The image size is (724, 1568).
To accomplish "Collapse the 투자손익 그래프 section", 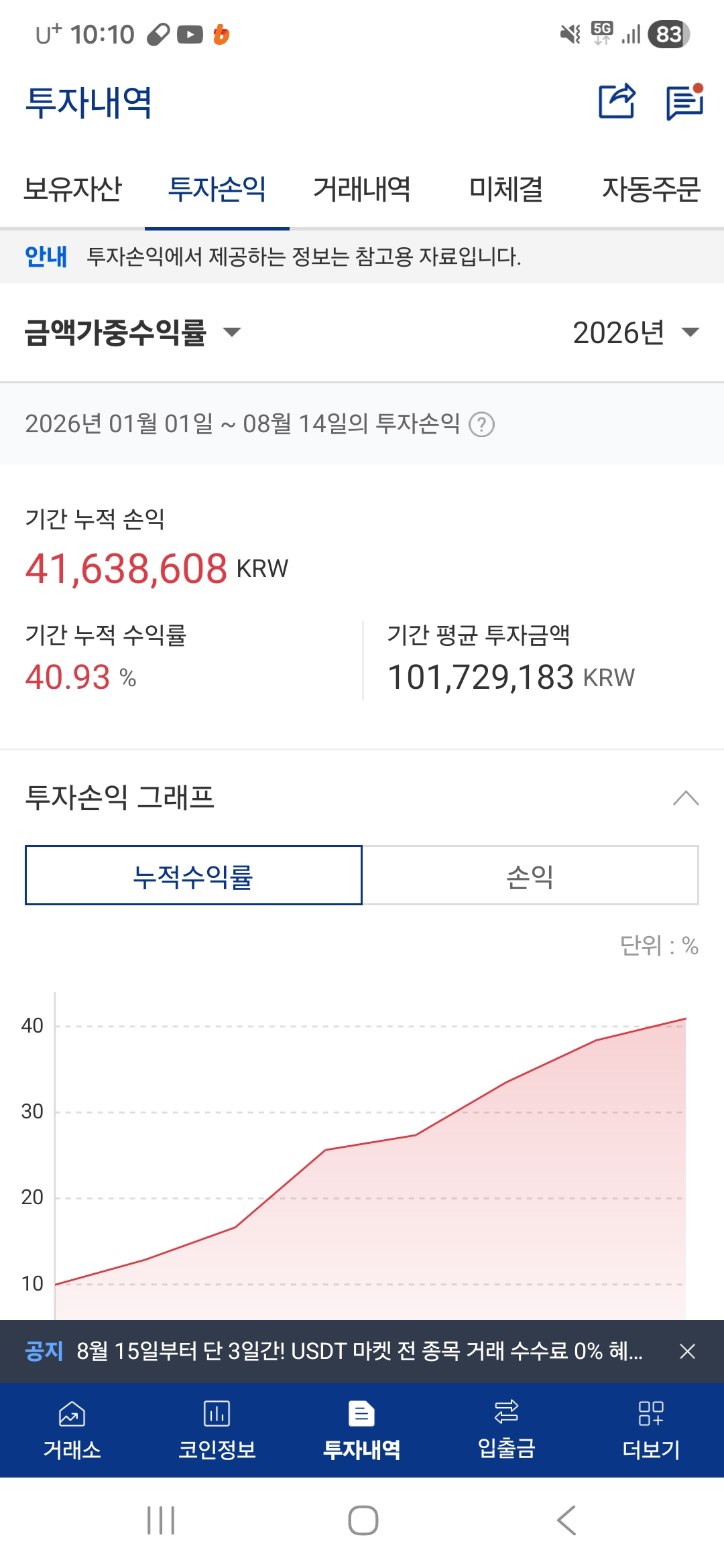I will 686,798.
